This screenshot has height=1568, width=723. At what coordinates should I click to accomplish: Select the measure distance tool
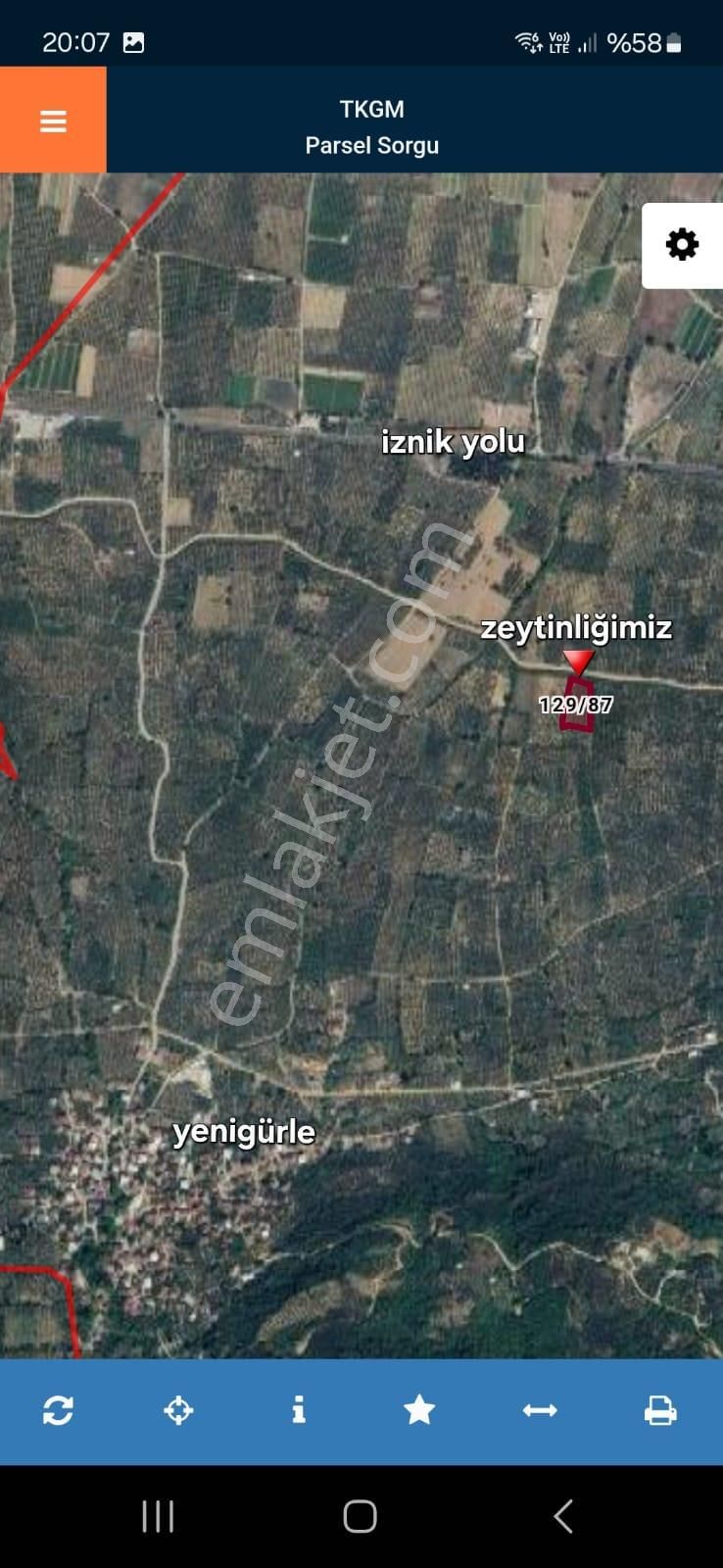click(540, 1411)
